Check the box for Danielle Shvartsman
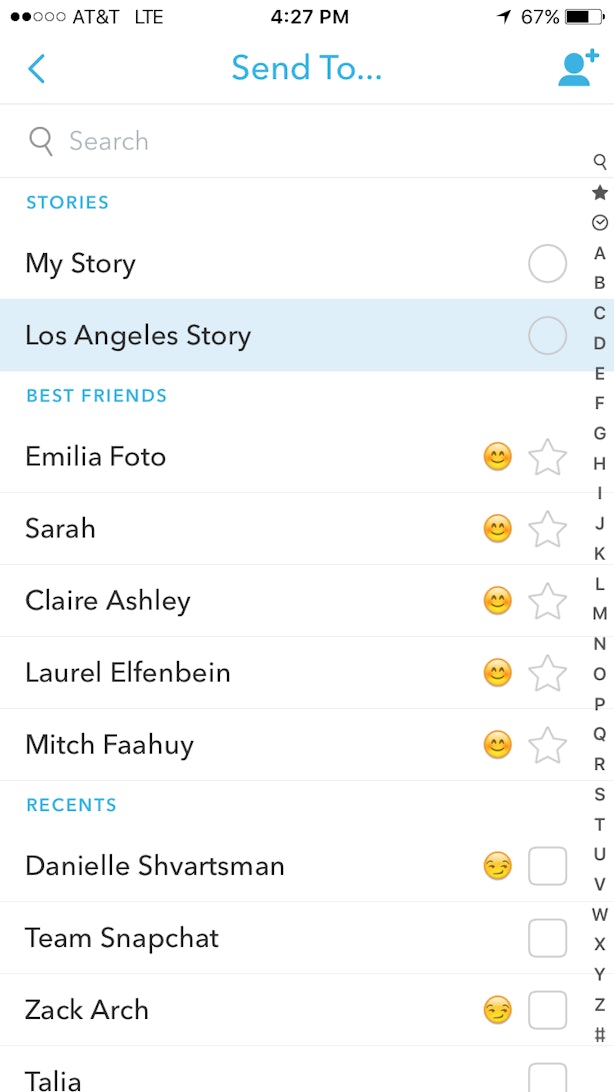The height and width of the screenshot is (1092, 614). [x=547, y=866]
